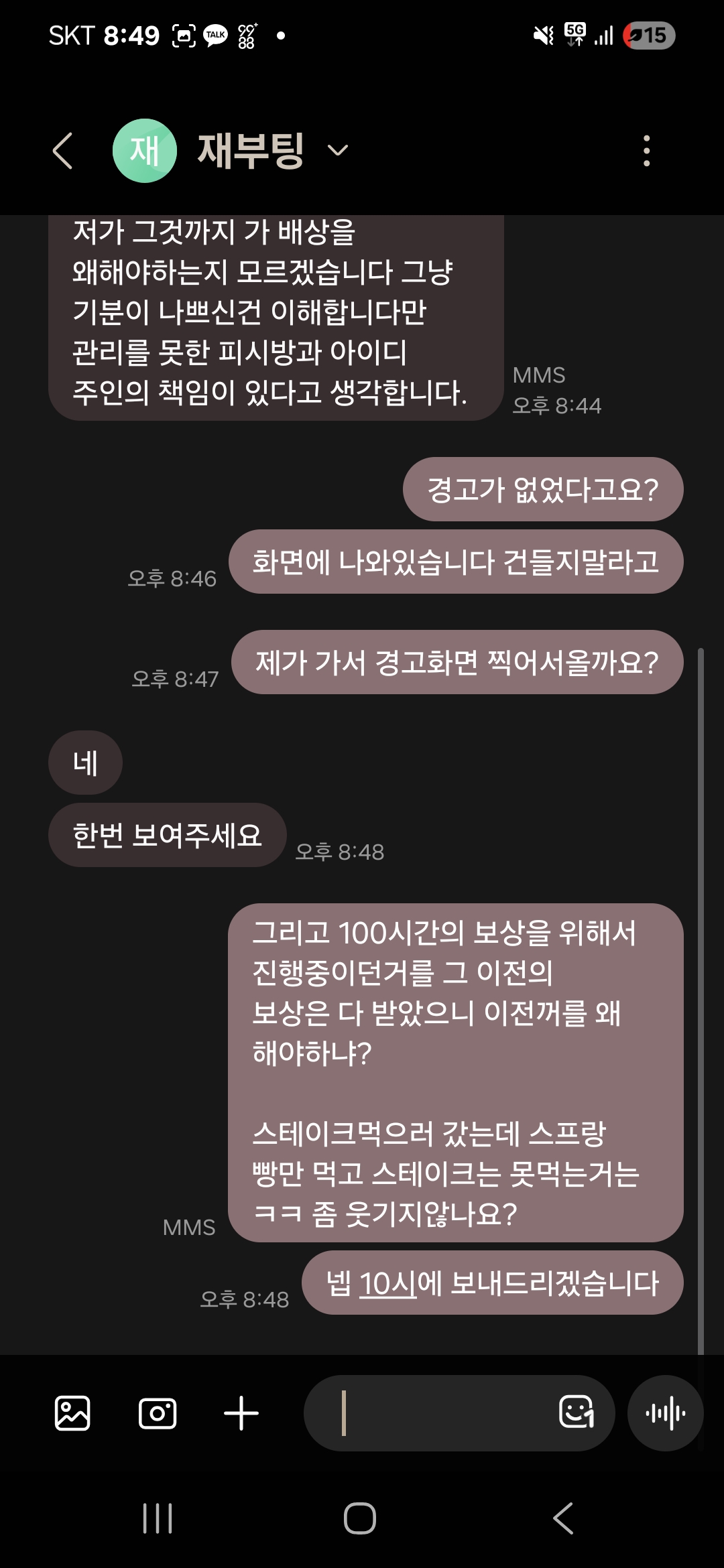
Task: Go to the phone's home screen
Action: click(x=360, y=1518)
